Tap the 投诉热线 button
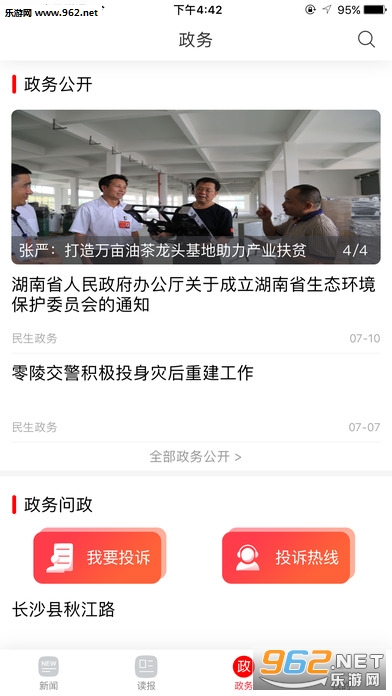This screenshot has height=696, width=392. [288, 556]
